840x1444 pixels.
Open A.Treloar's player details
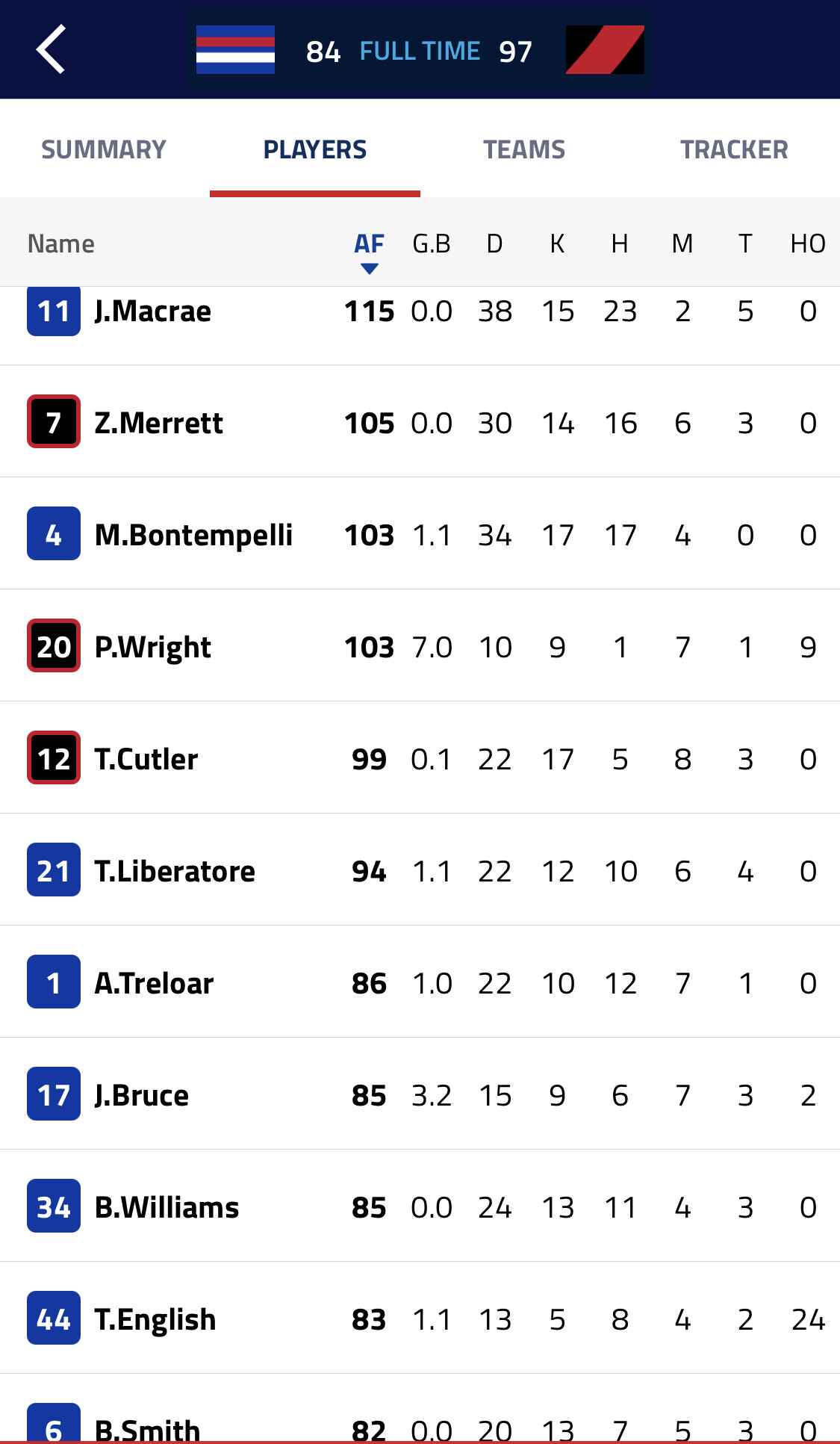pos(420,982)
